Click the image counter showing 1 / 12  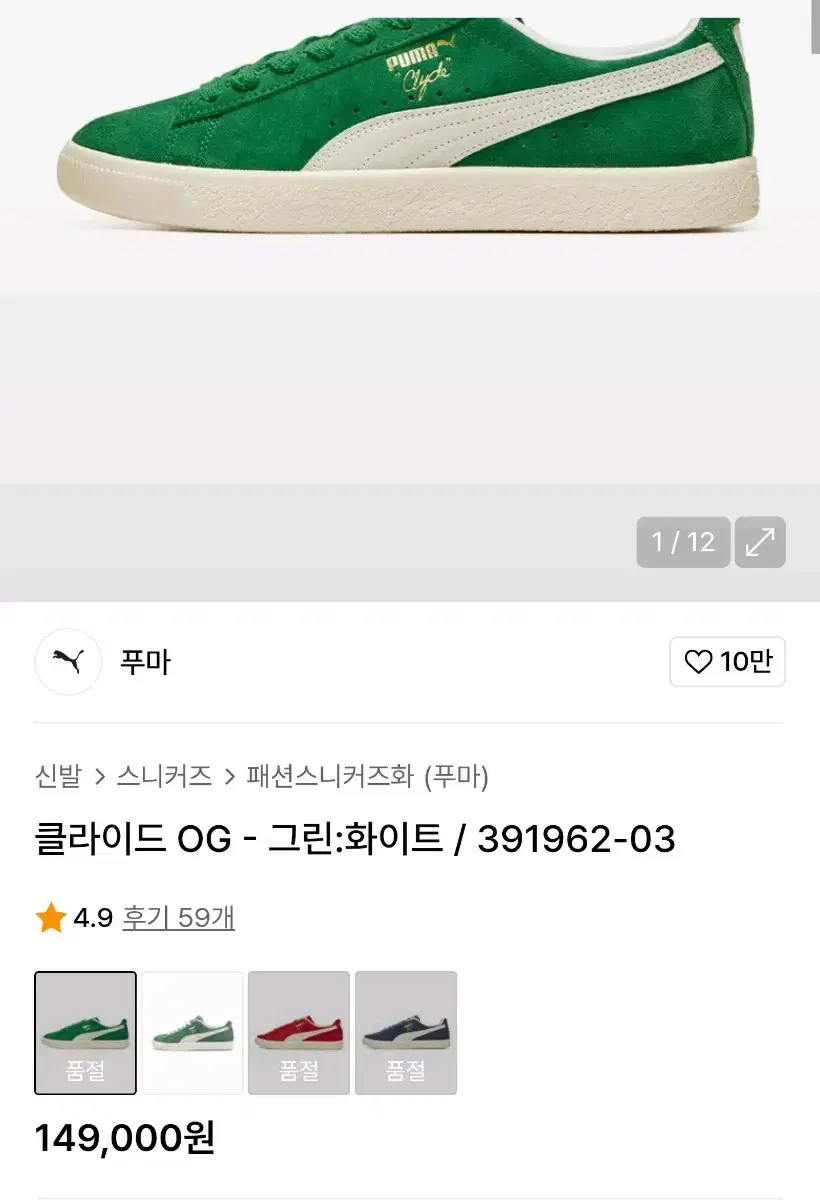click(x=683, y=541)
